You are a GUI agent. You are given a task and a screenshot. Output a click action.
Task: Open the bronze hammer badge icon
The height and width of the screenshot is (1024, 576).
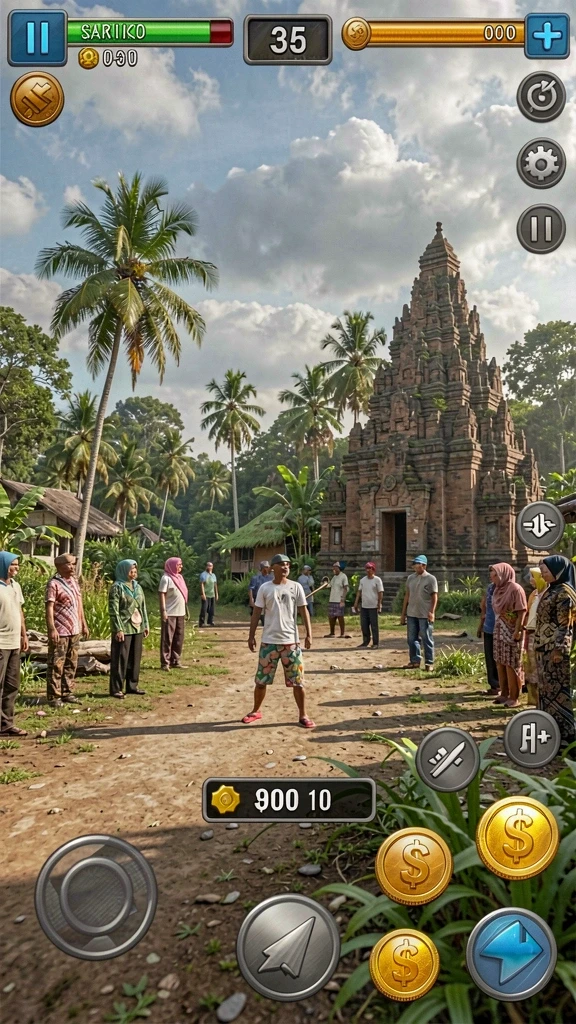pos(37,99)
